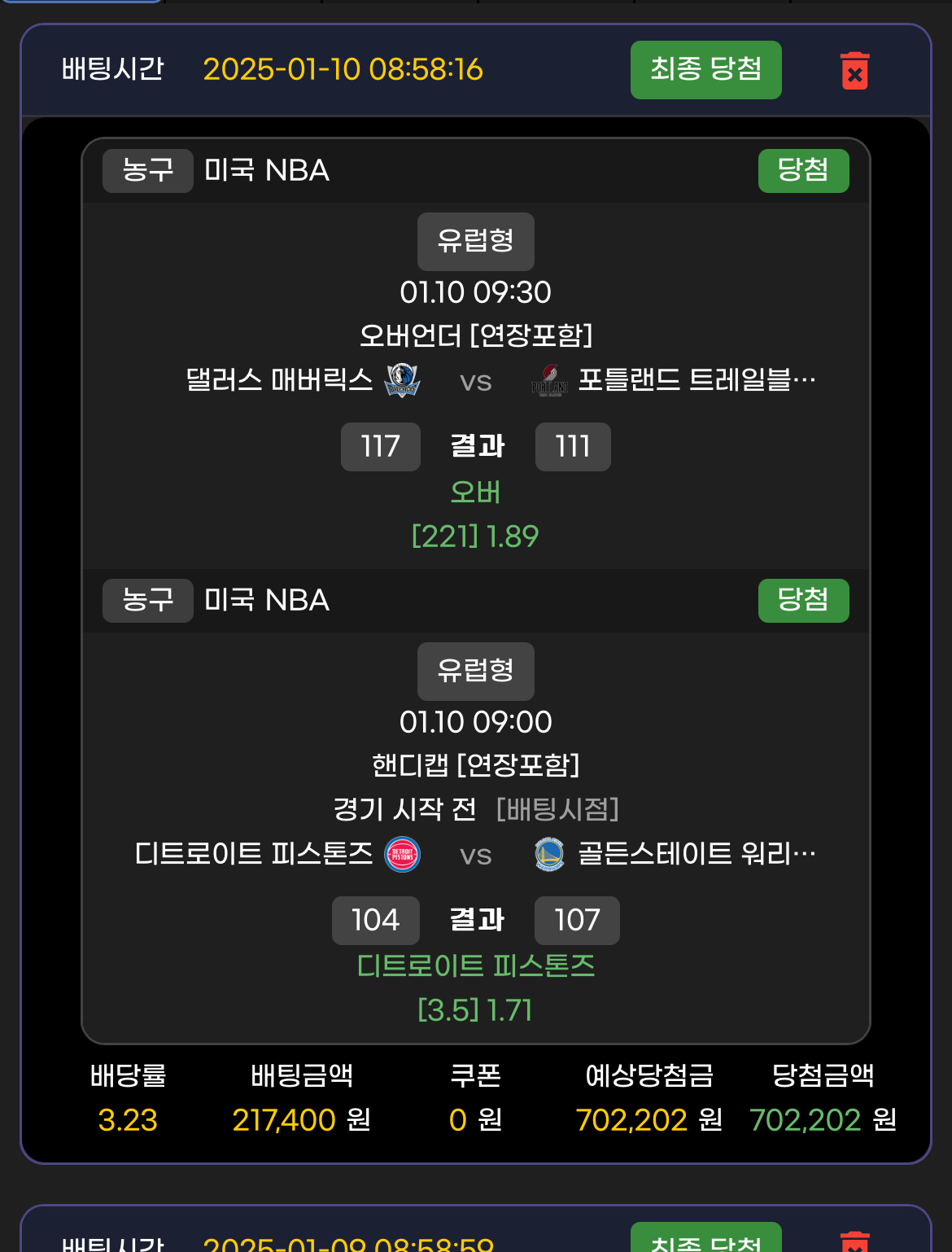Delete the 2025-01-10 08:58:16 bet record
The height and width of the screenshot is (1252, 952).
pyautogui.click(x=854, y=71)
